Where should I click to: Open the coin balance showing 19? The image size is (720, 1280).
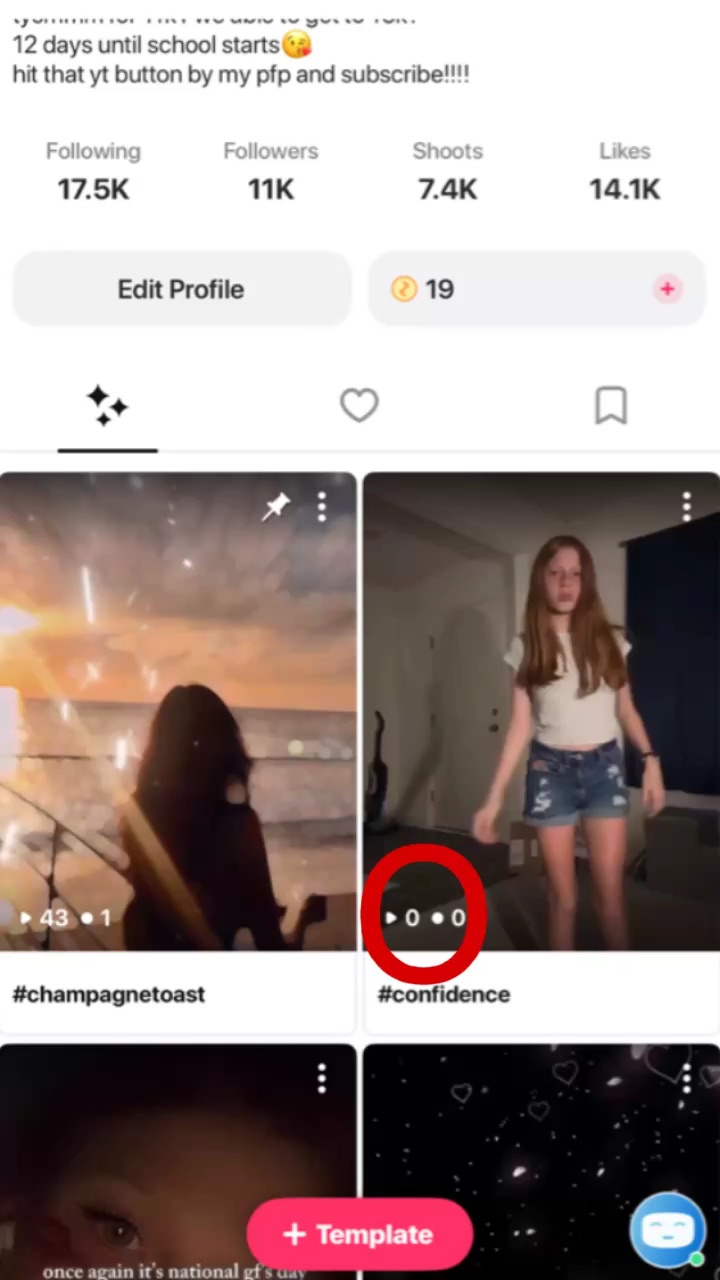point(425,289)
